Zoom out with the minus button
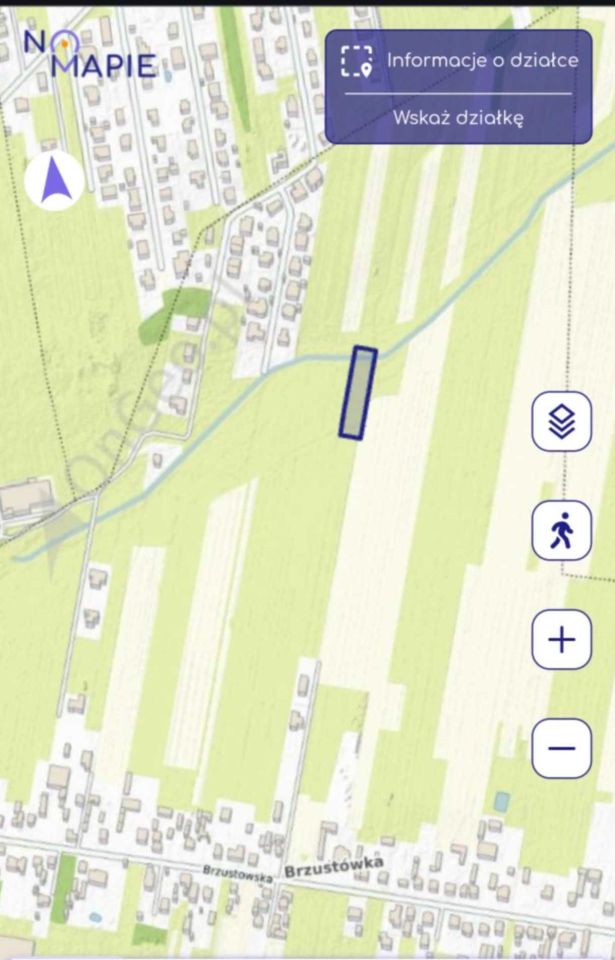This screenshot has width=615, height=960. point(561,748)
